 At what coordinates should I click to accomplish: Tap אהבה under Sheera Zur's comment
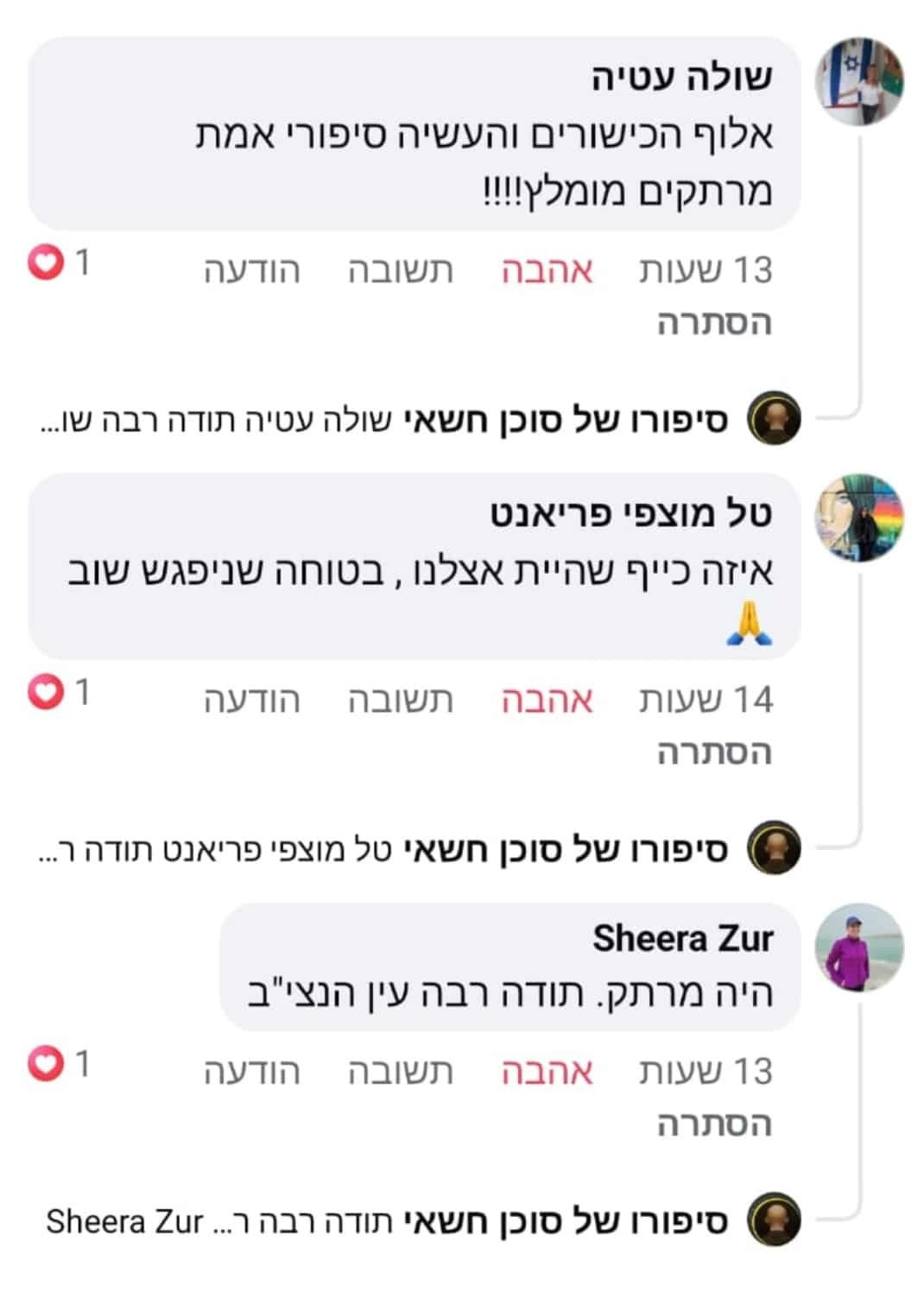(x=547, y=1072)
